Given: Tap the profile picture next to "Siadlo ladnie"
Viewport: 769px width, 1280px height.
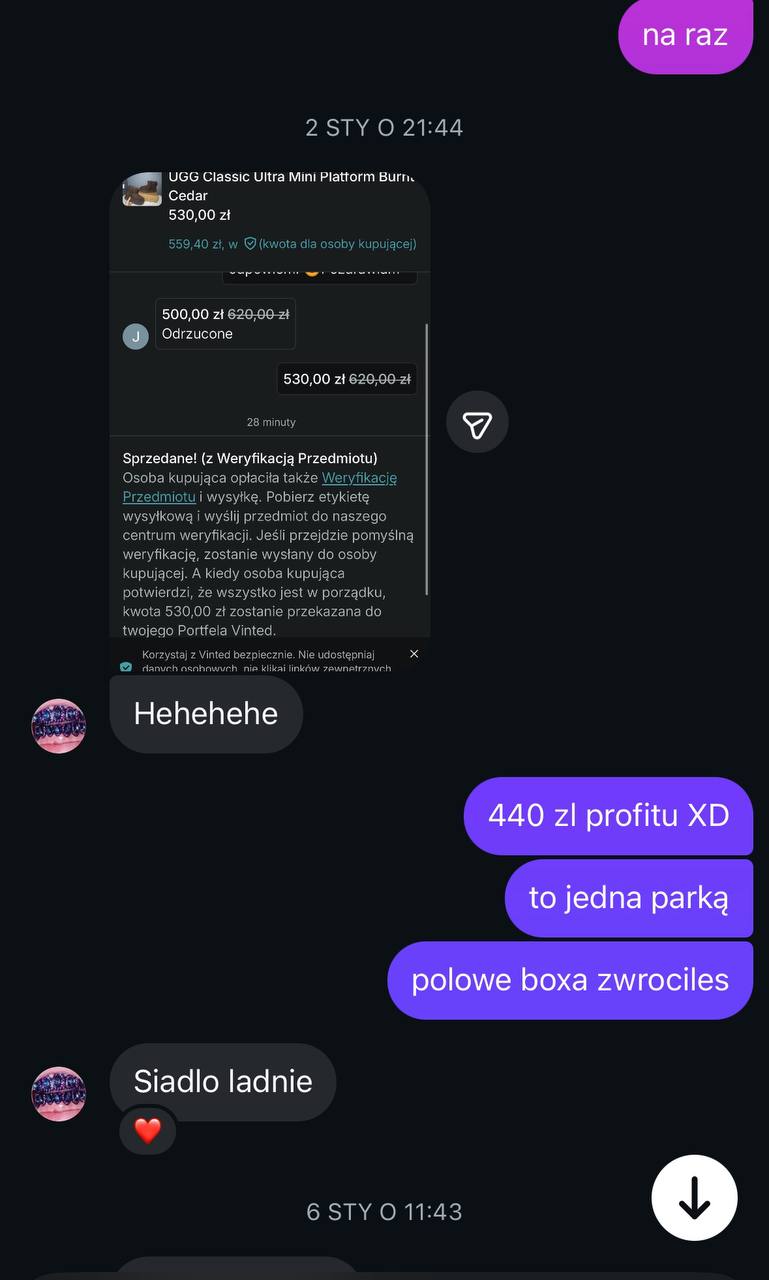Looking at the screenshot, I should (x=59, y=1093).
